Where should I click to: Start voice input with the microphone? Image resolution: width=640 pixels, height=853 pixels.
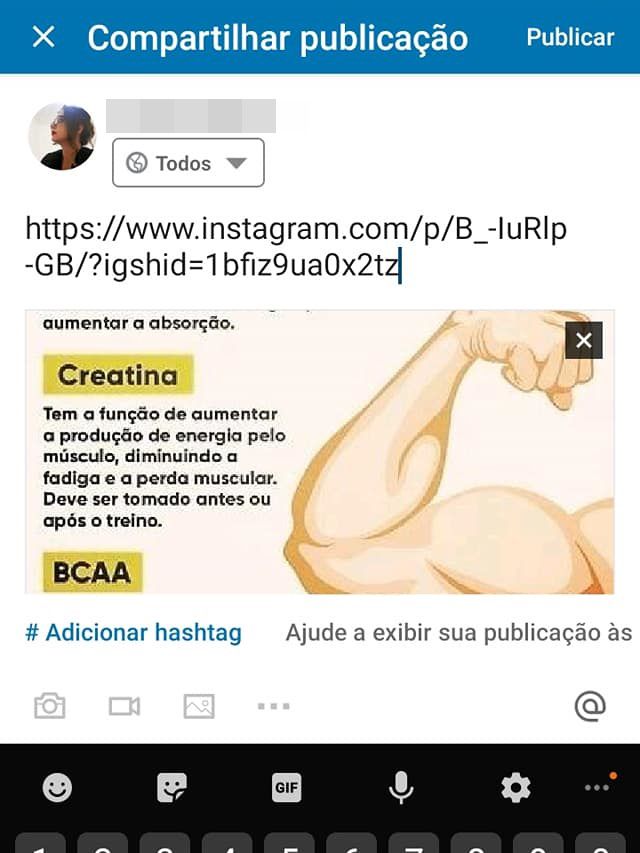(401, 788)
